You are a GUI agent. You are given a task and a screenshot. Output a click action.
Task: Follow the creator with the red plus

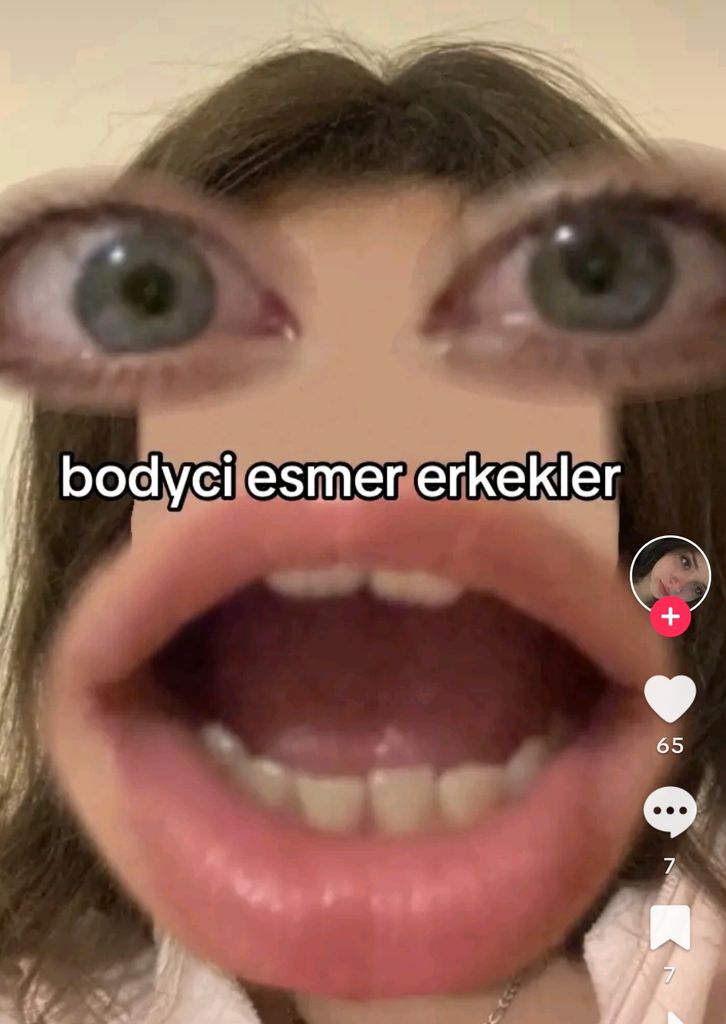670,618
